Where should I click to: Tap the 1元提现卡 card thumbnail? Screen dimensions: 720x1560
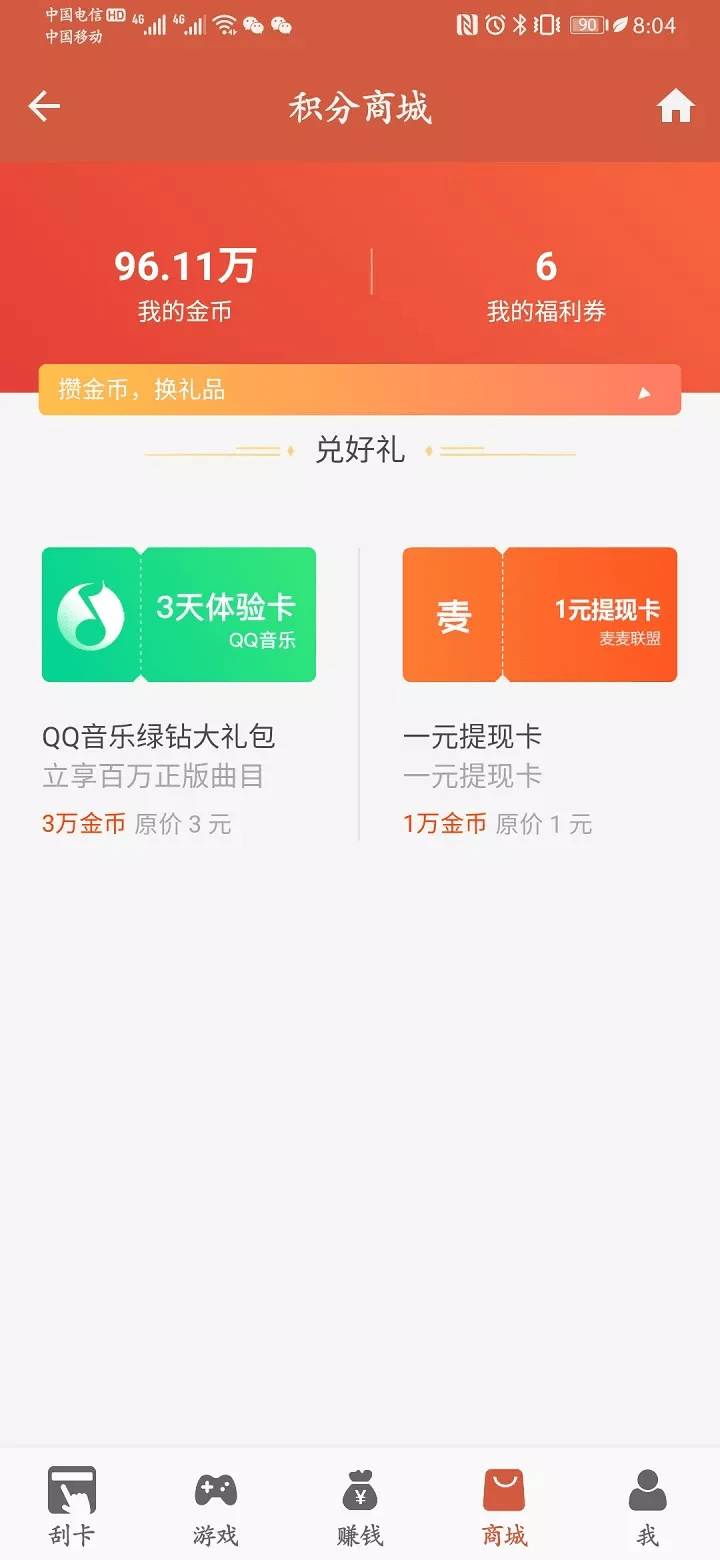(590, 614)
